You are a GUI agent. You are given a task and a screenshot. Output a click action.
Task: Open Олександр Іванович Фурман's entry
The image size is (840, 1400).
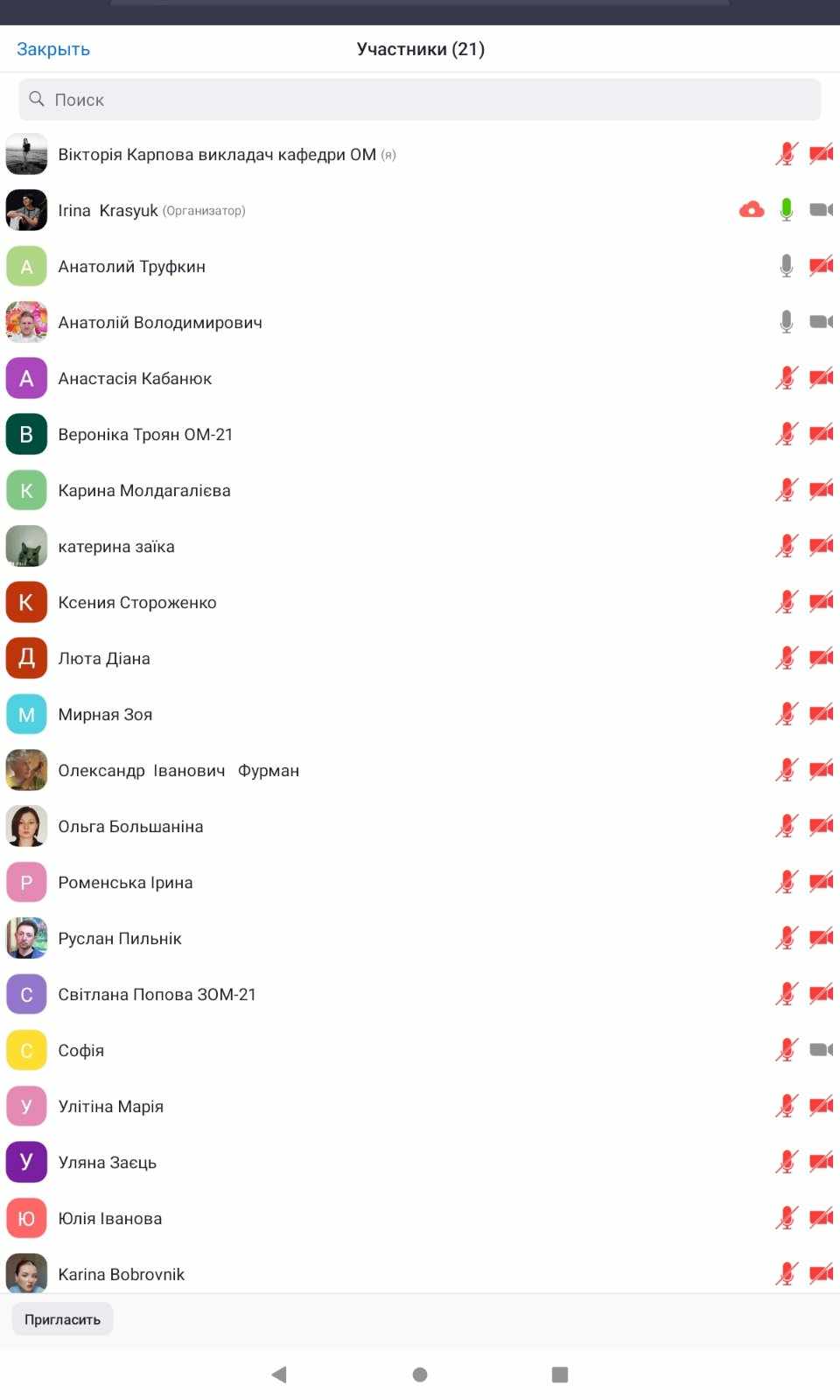coord(178,770)
